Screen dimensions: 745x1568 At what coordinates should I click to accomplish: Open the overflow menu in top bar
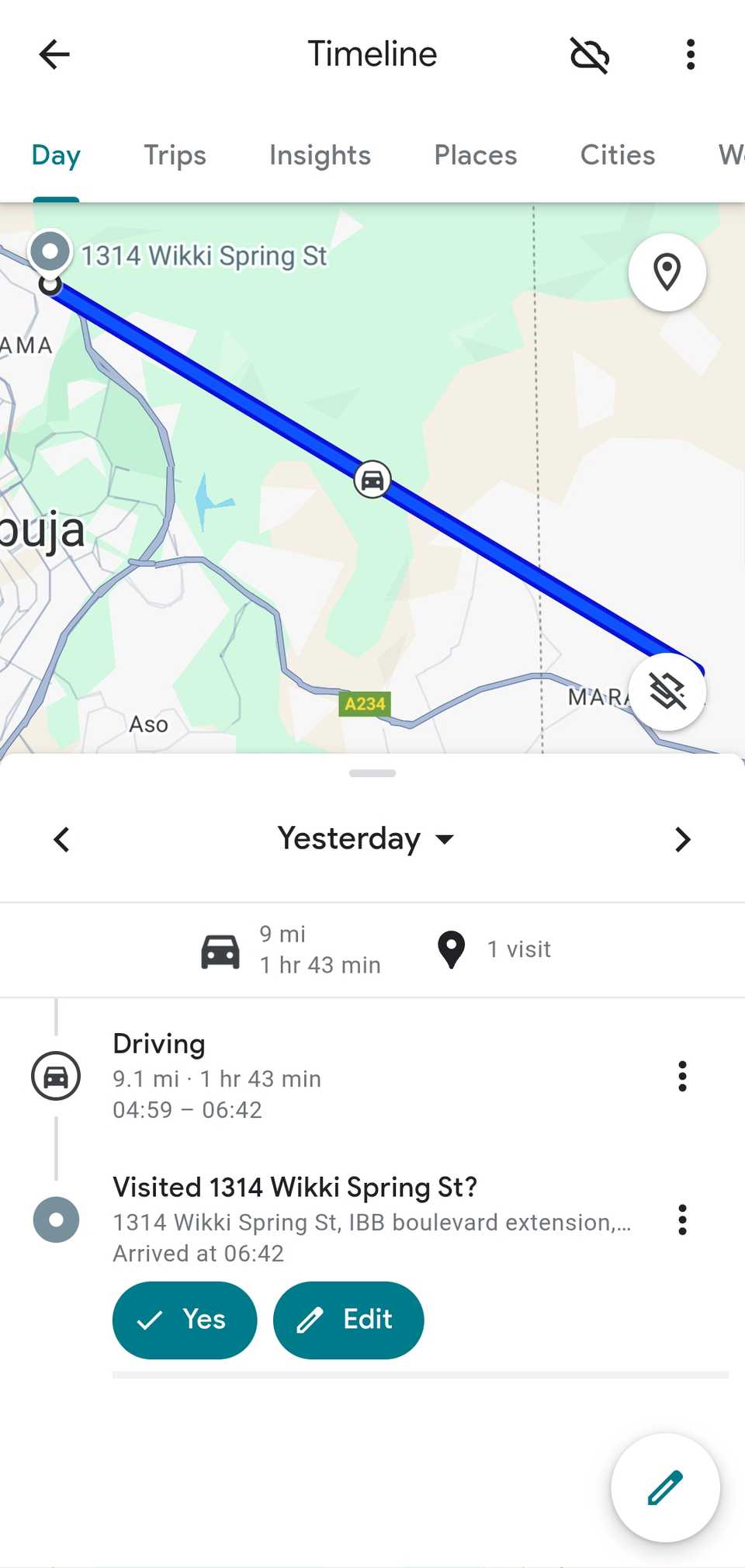pos(690,54)
